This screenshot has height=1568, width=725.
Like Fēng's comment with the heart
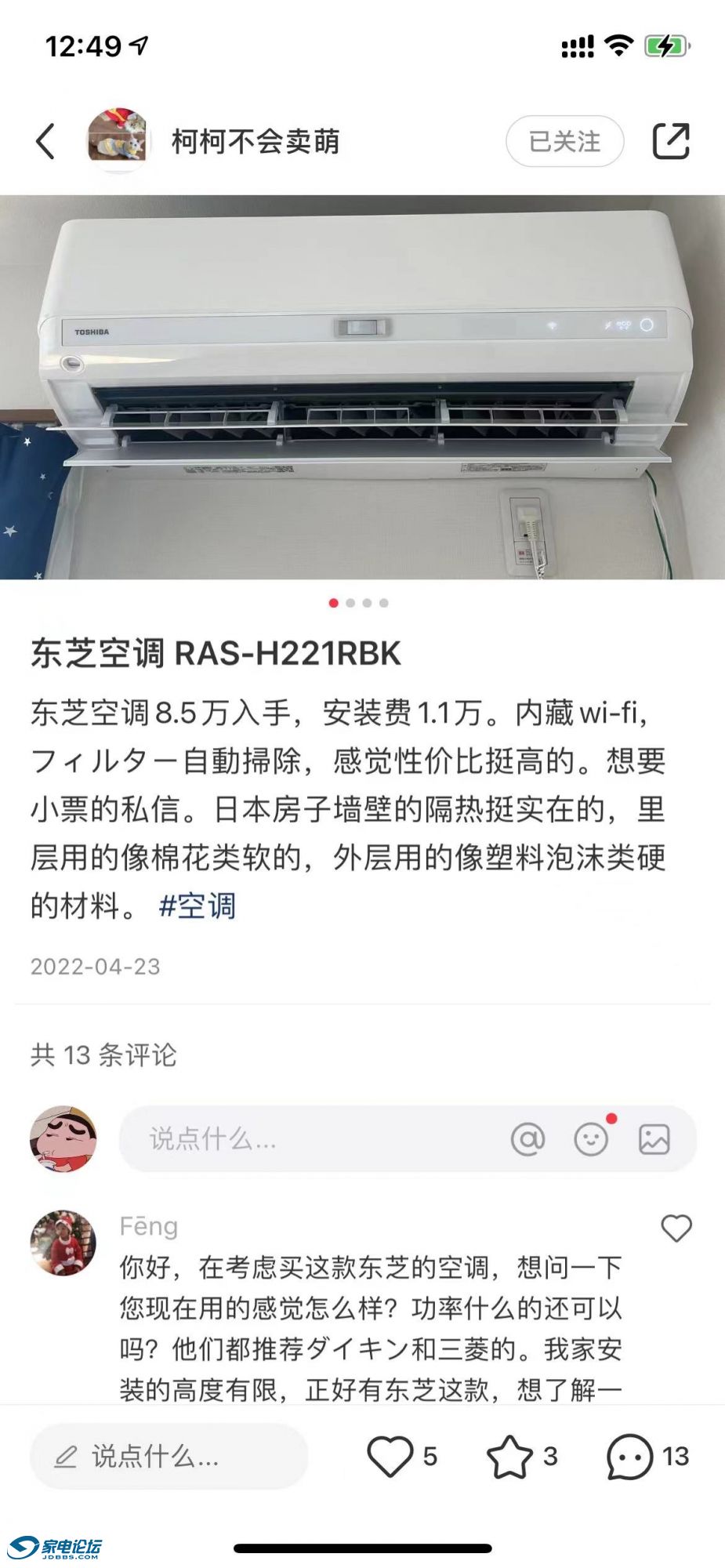click(x=675, y=1229)
